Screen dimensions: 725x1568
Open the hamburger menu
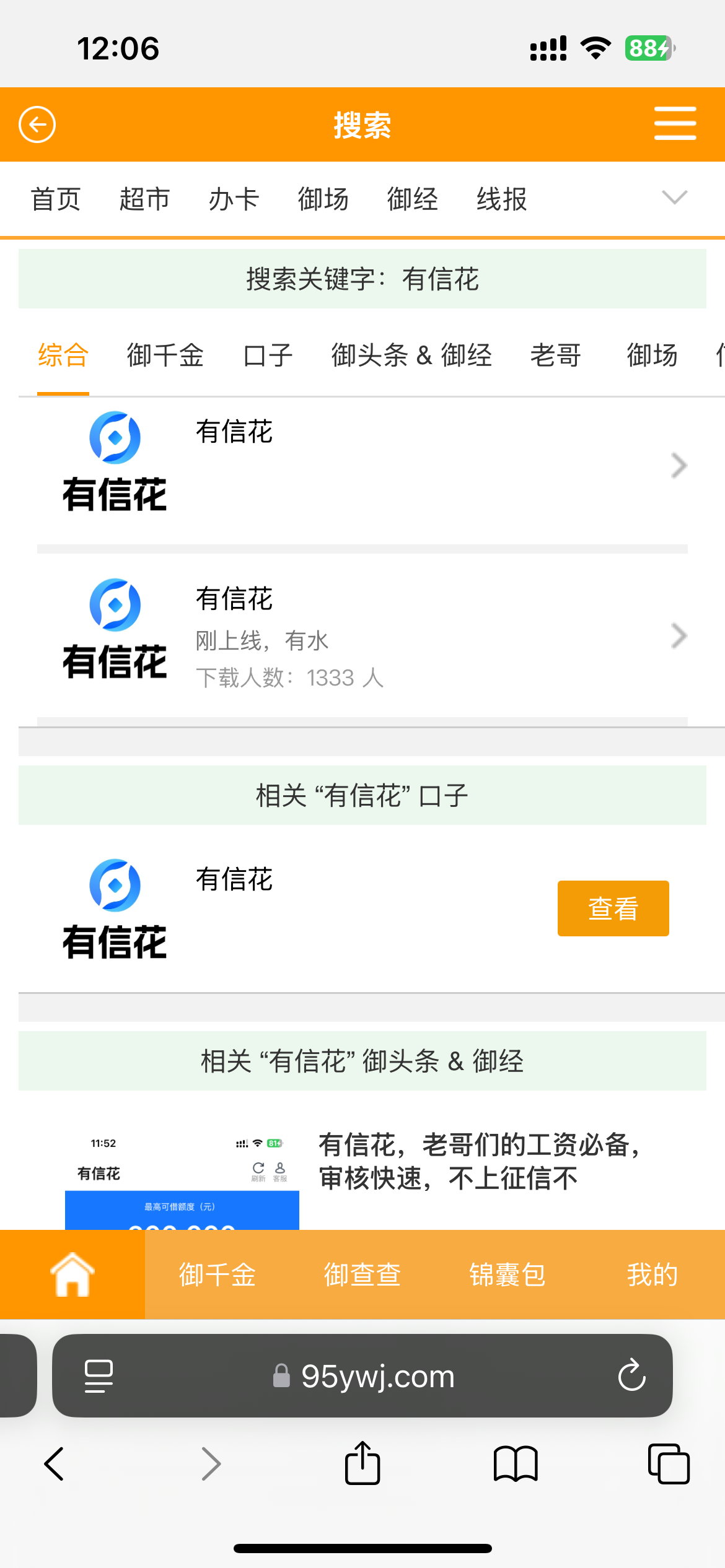pyautogui.click(x=675, y=123)
